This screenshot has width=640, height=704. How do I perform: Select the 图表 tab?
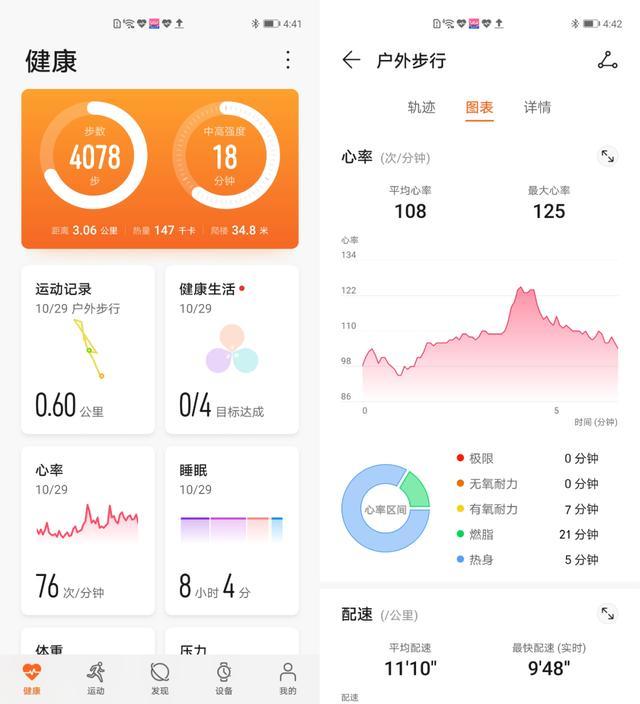pyautogui.click(x=479, y=108)
